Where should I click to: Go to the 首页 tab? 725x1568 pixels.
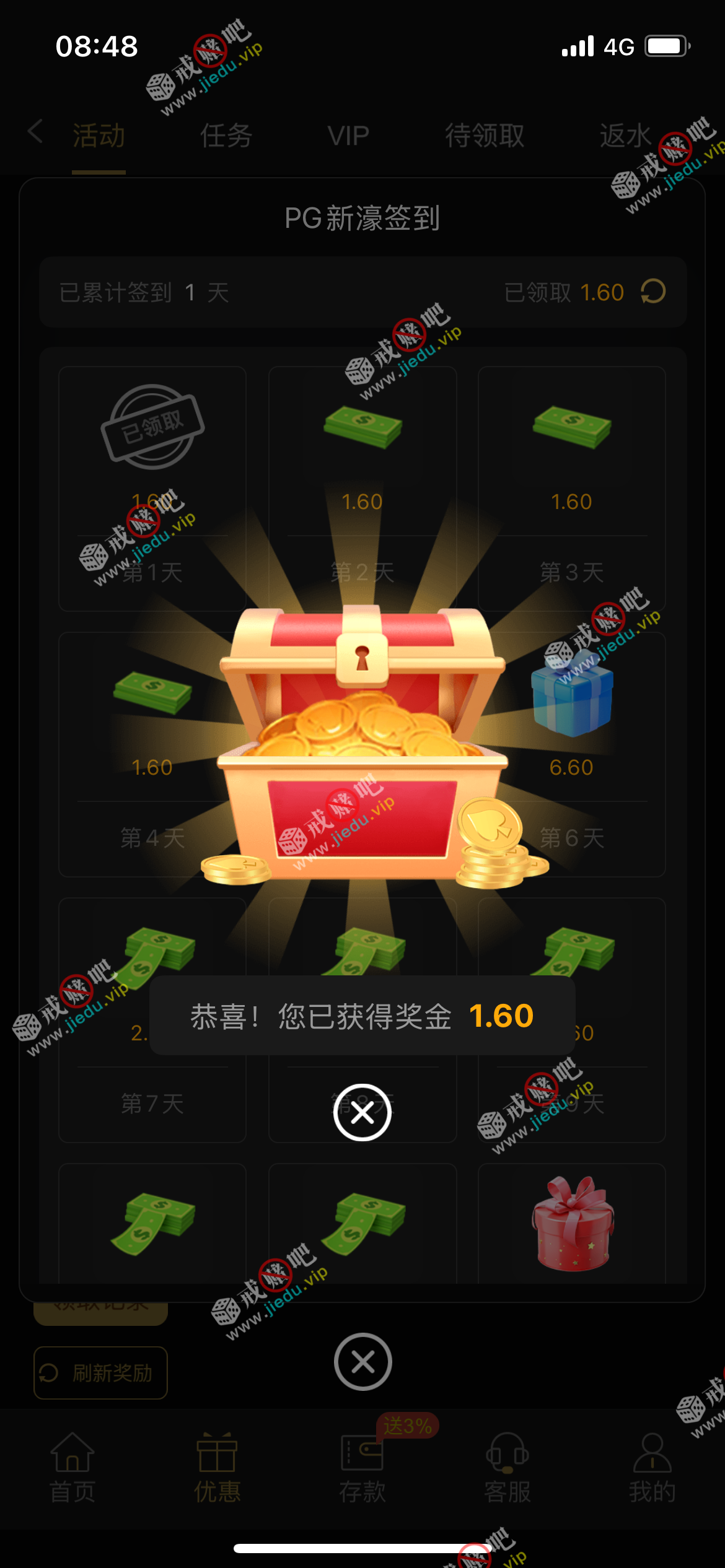[x=72, y=1468]
